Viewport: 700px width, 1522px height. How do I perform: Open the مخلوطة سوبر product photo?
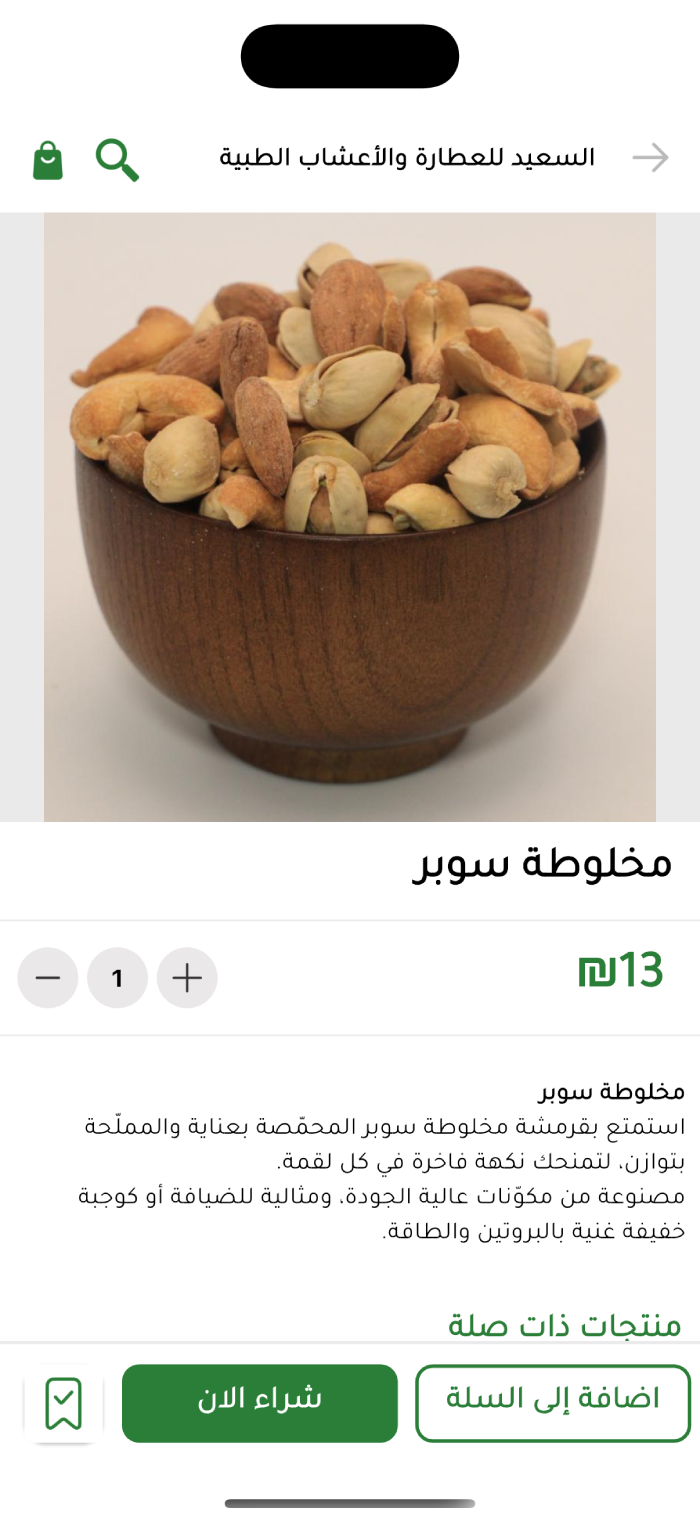click(x=350, y=517)
